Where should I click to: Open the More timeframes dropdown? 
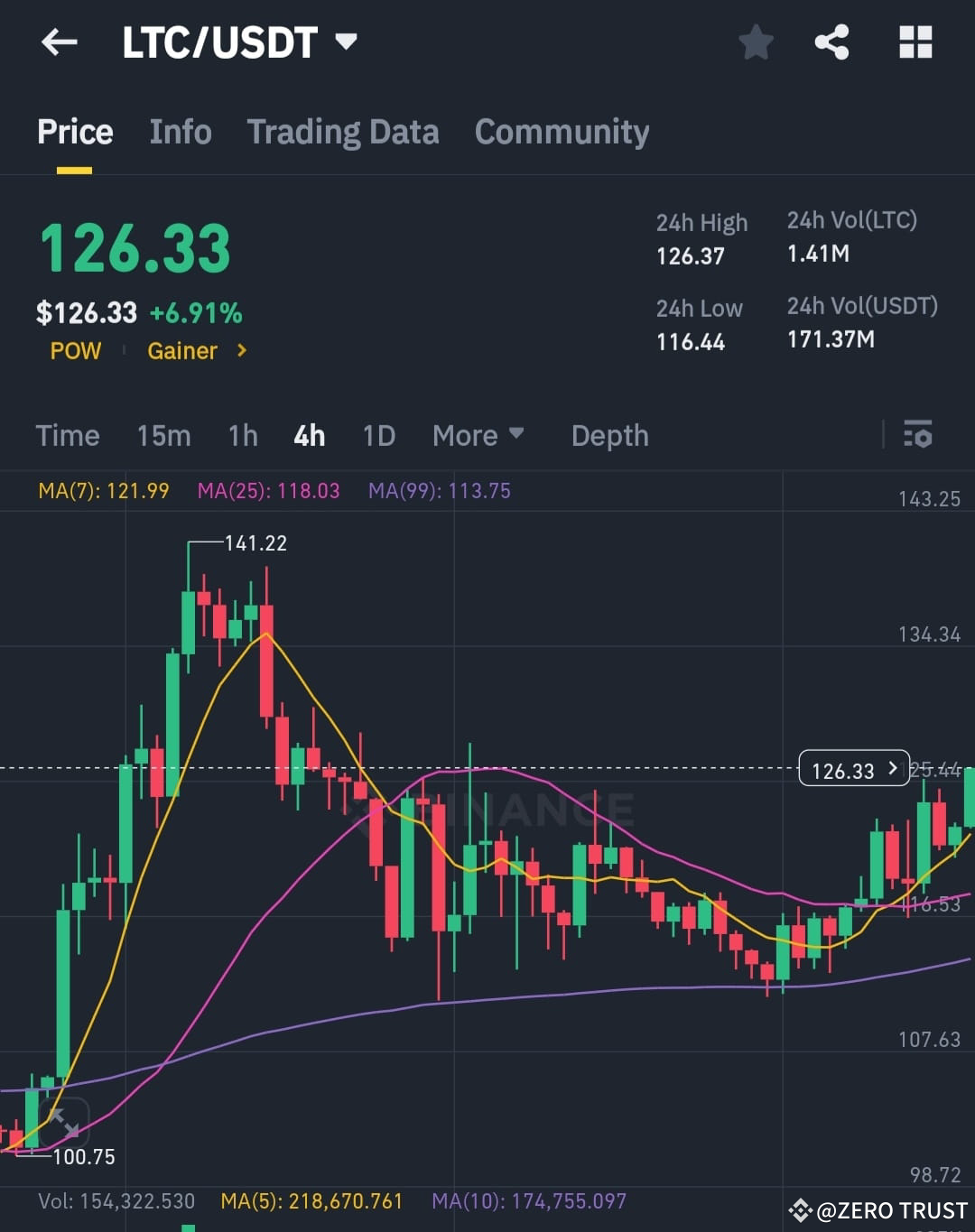478,436
